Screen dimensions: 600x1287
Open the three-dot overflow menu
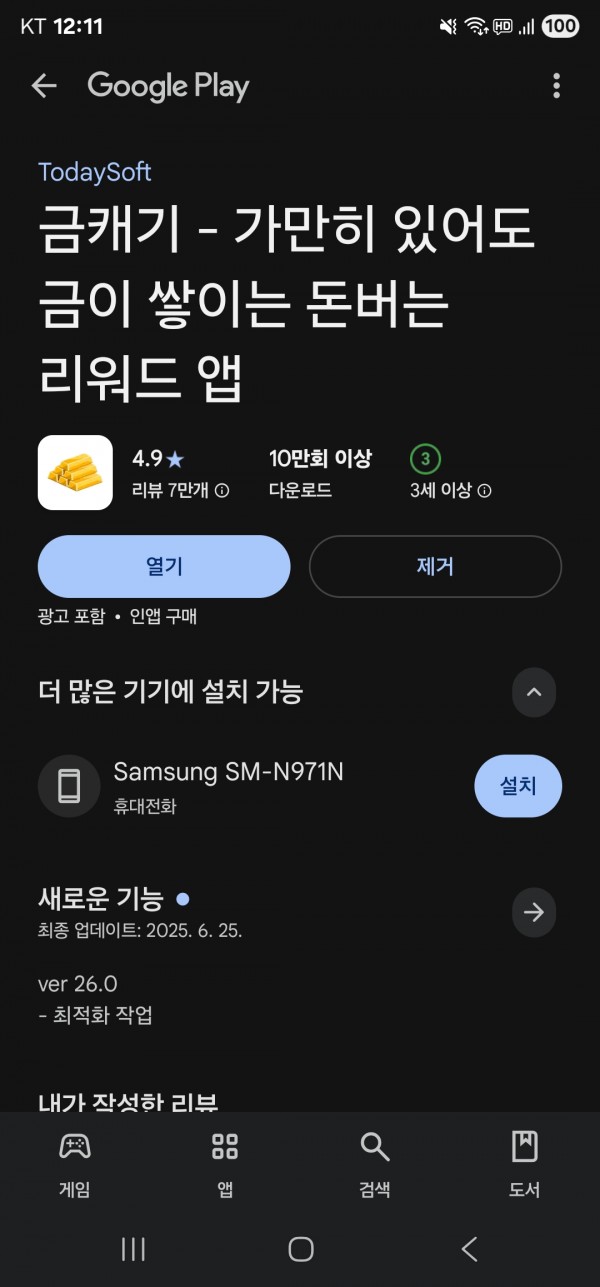556,86
